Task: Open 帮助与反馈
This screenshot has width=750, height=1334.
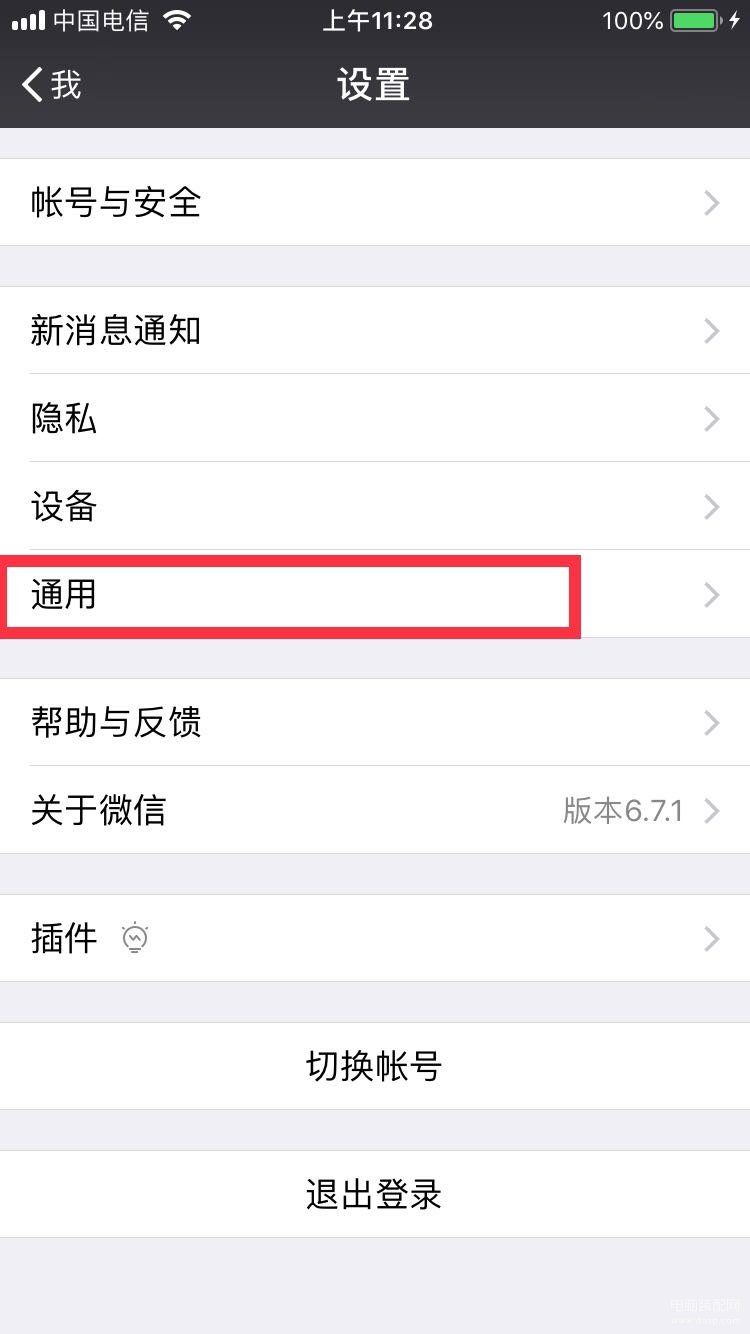Action: [375, 722]
